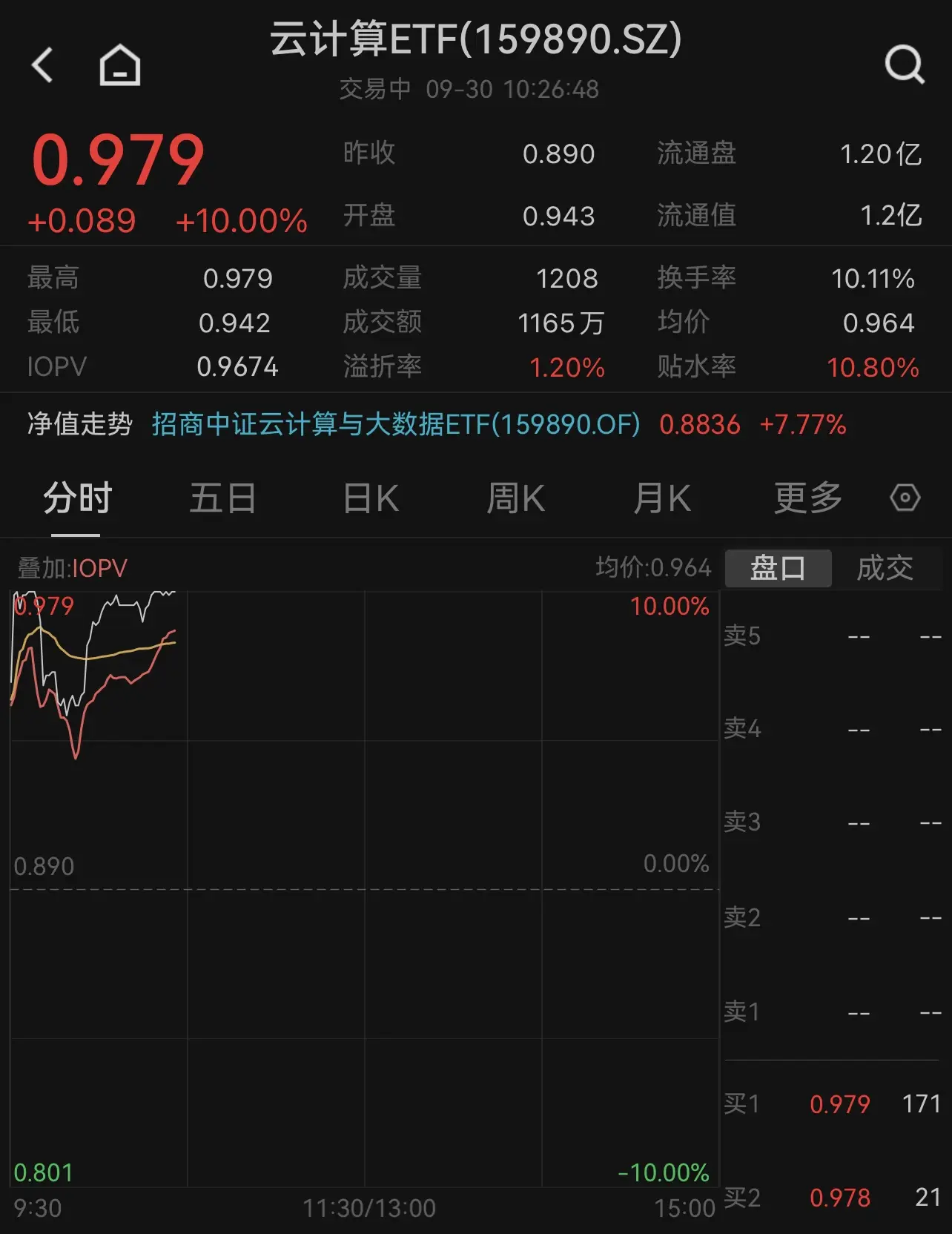The width and height of the screenshot is (952, 1234).
Task: Open the 月K monthly chart
Action: tap(662, 498)
